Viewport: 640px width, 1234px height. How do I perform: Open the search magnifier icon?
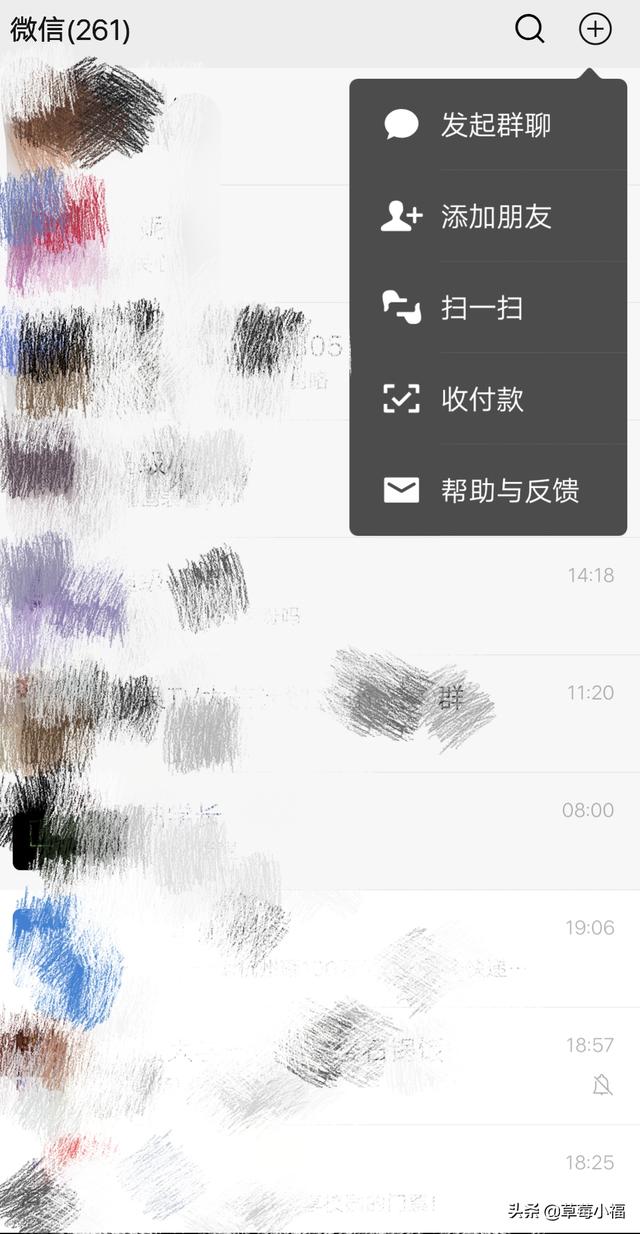529,30
